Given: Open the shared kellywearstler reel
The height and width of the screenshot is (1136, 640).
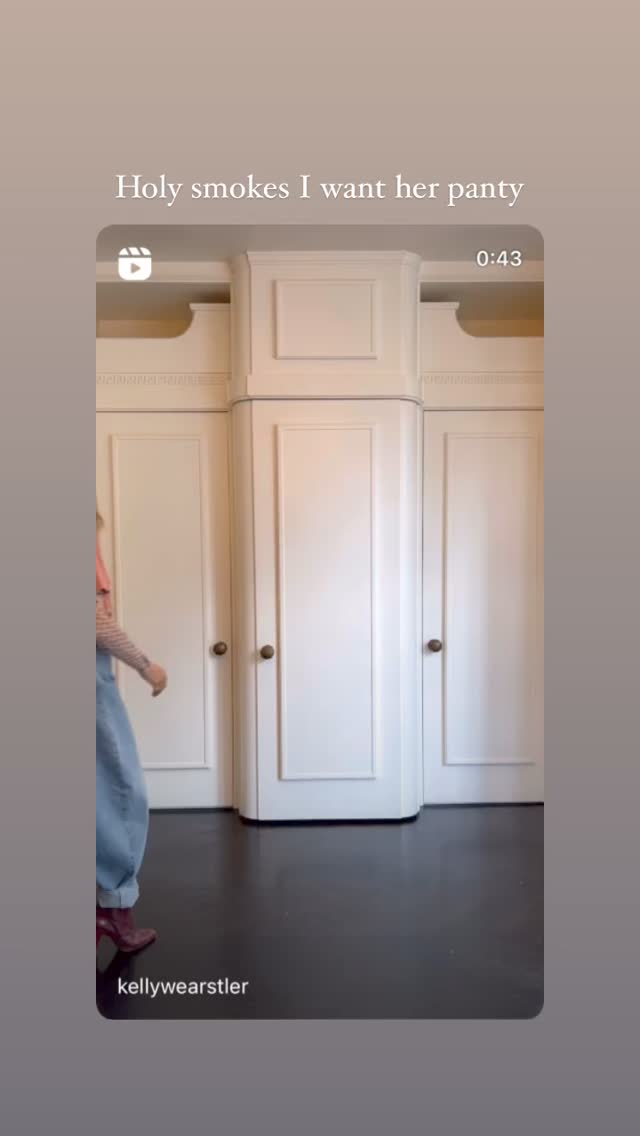Looking at the screenshot, I should coord(320,622).
